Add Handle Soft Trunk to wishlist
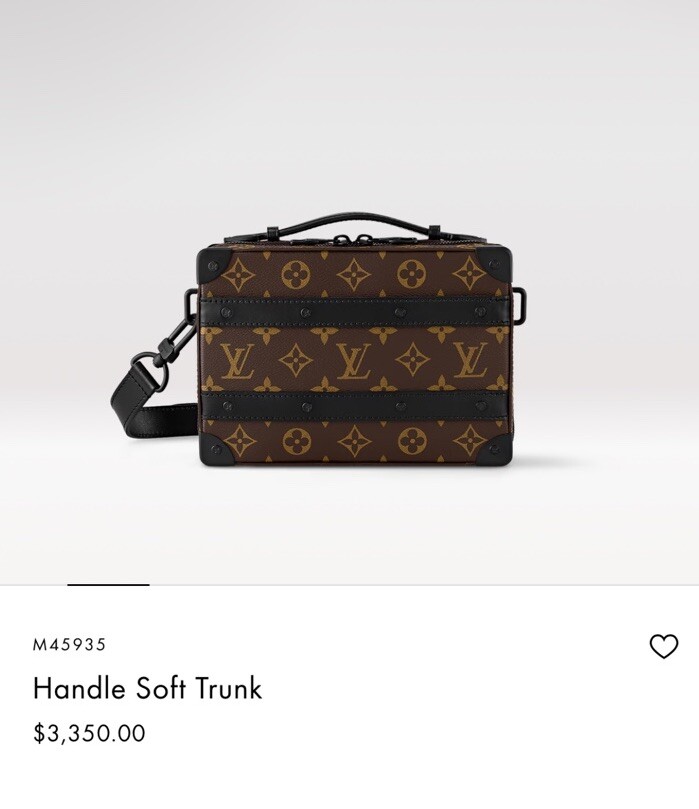The image size is (699, 809). [x=664, y=646]
